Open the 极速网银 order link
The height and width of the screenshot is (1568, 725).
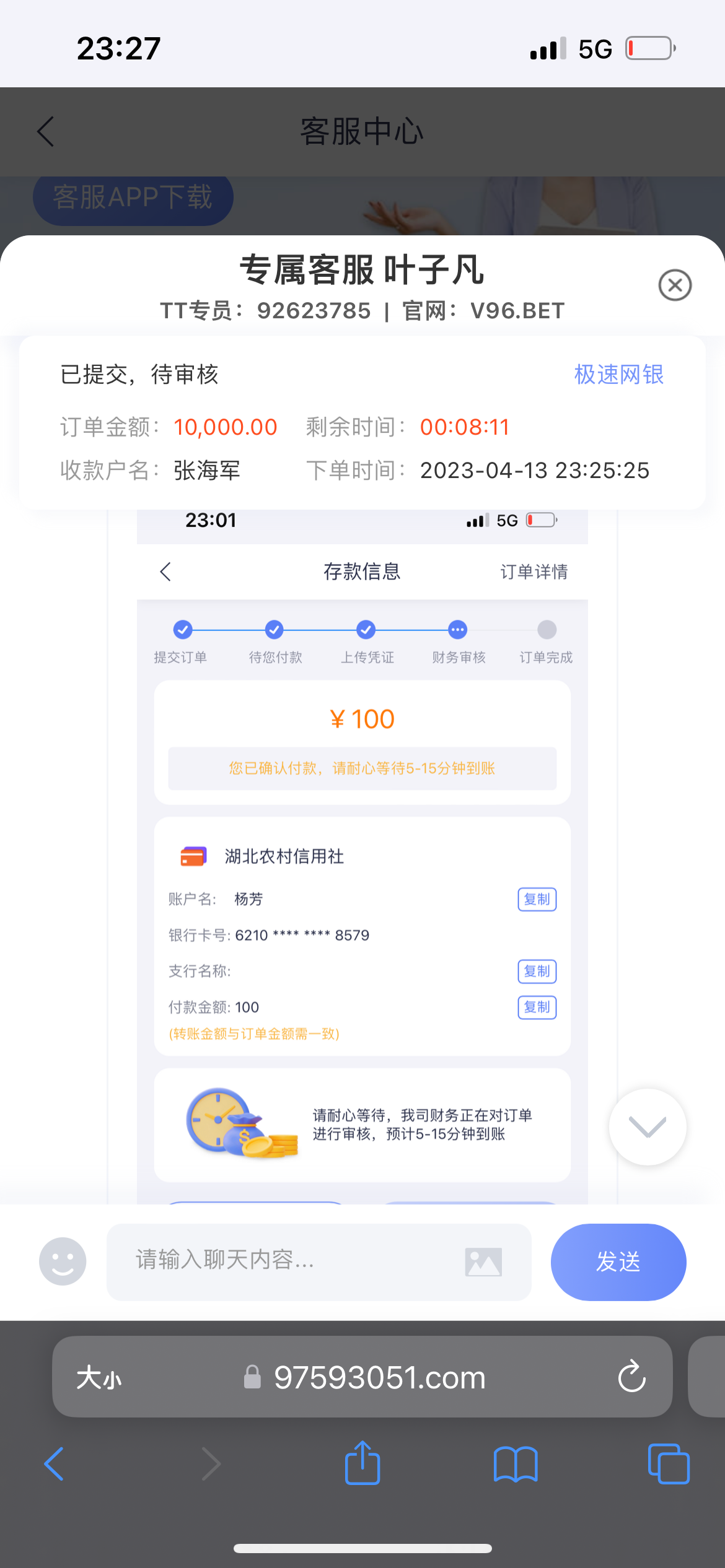click(x=618, y=375)
